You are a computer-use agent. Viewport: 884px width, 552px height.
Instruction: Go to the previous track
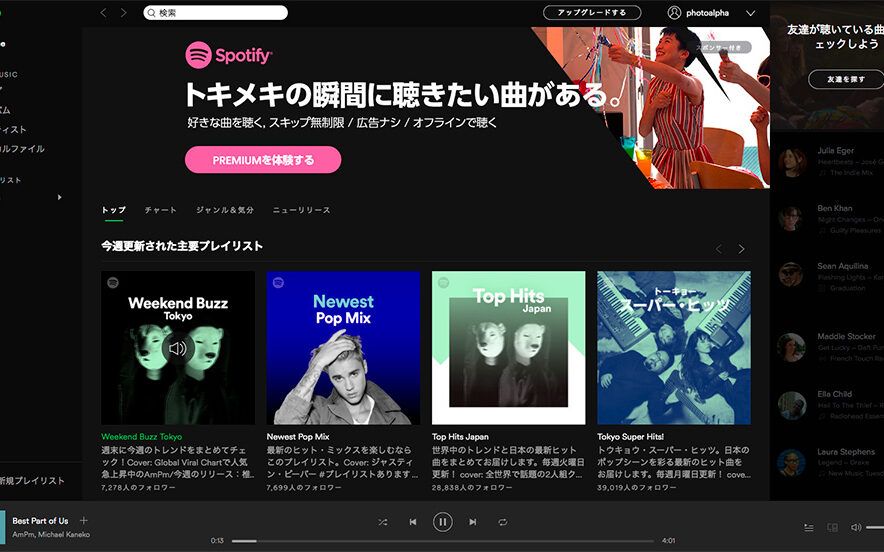[412, 522]
